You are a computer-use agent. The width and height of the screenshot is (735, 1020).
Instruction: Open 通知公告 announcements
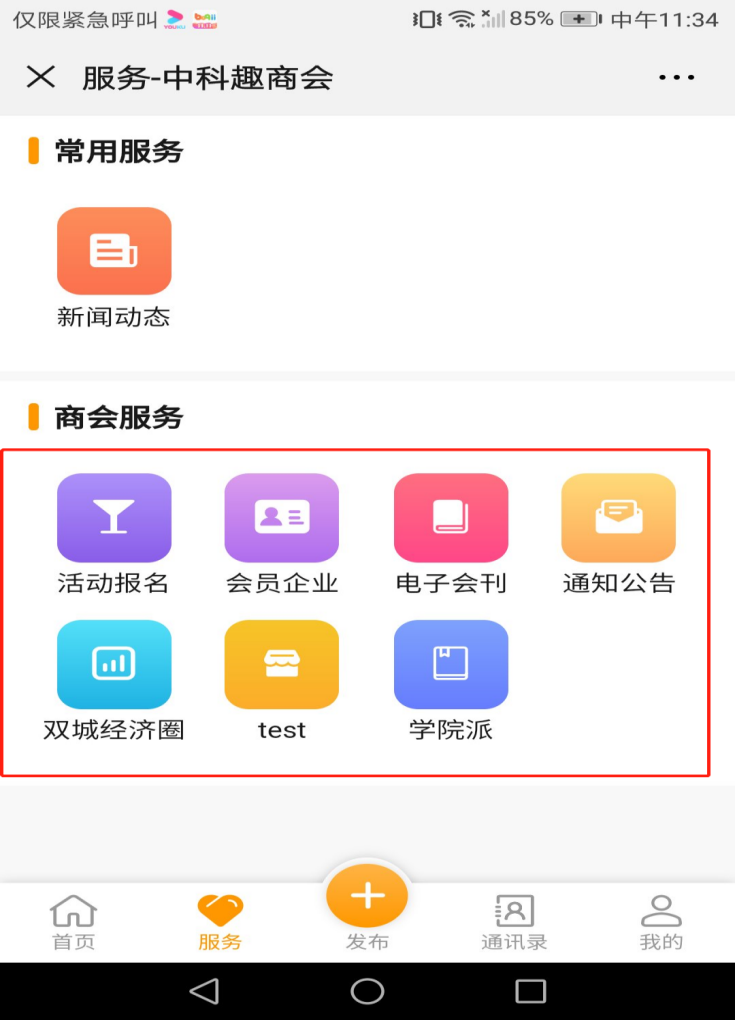click(x=618, y=517)
